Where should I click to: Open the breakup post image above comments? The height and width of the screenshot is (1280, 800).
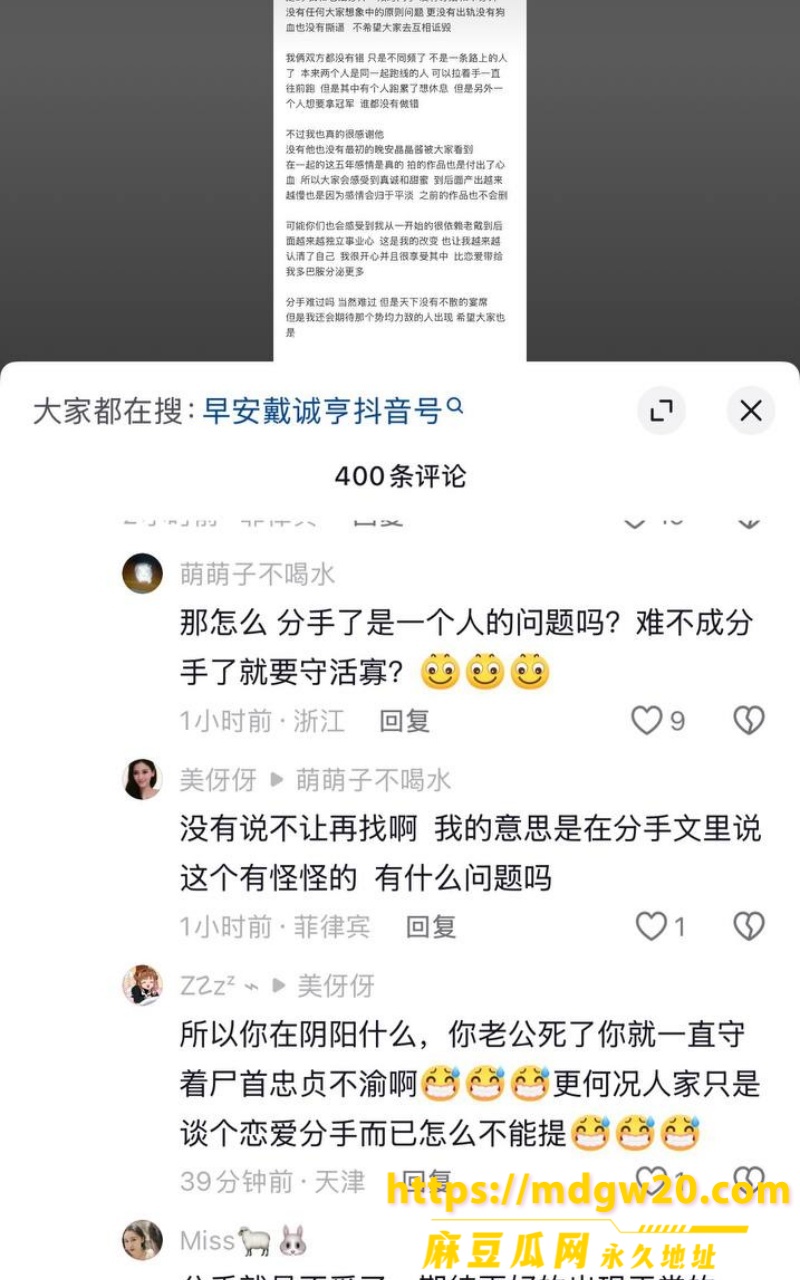point(400,180)
